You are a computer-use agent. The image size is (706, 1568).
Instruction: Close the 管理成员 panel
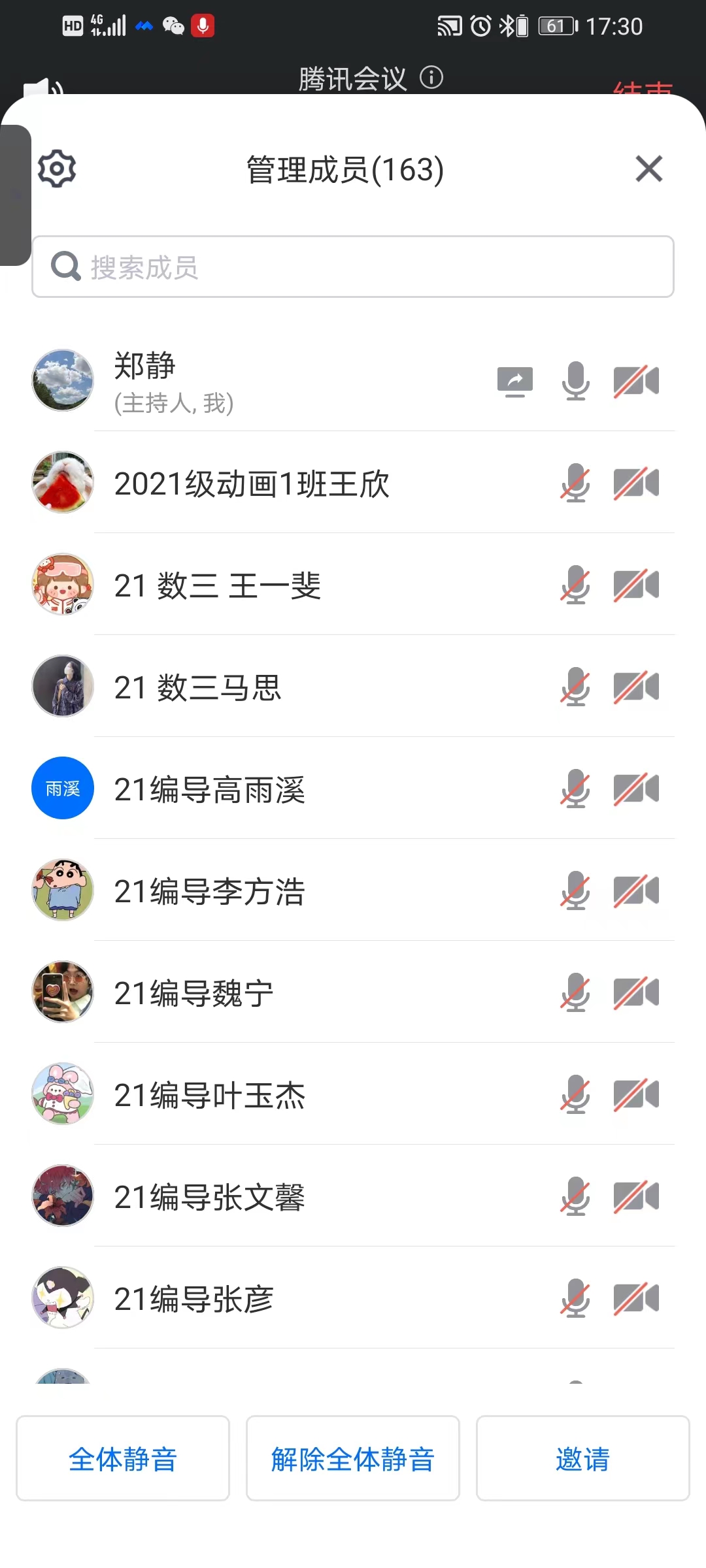(x=648, y=169)
